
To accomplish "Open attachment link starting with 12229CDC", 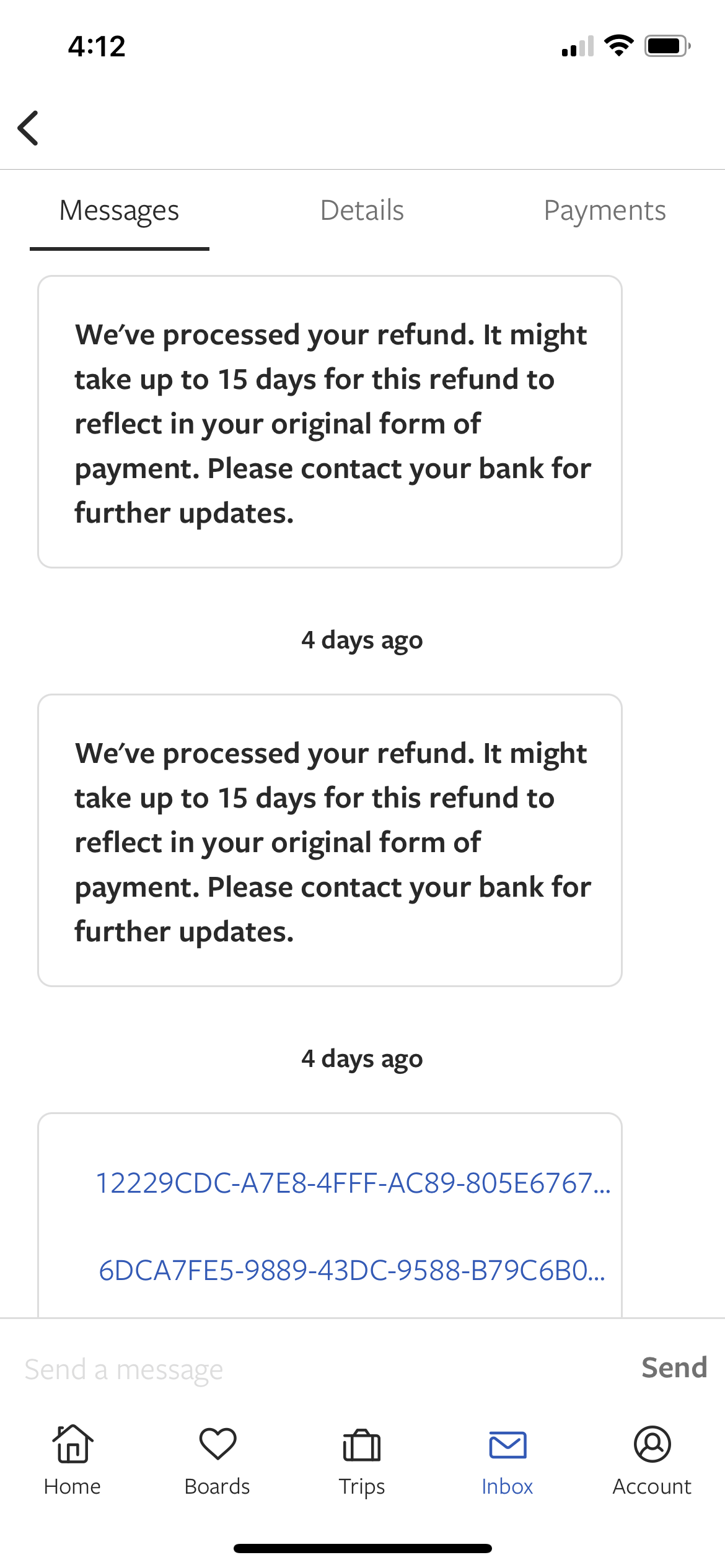I will point(353,1183).
